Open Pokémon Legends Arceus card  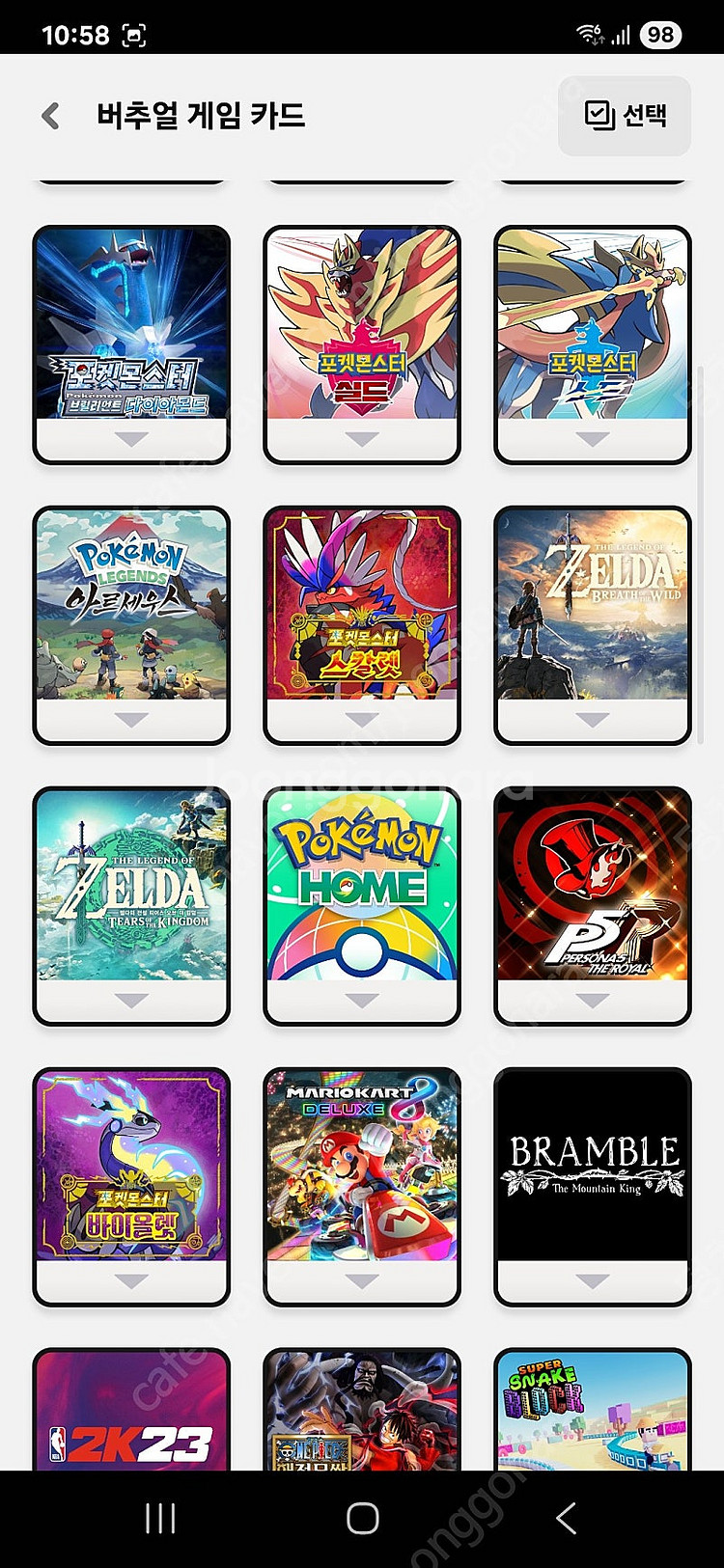[x=131, y=605]
